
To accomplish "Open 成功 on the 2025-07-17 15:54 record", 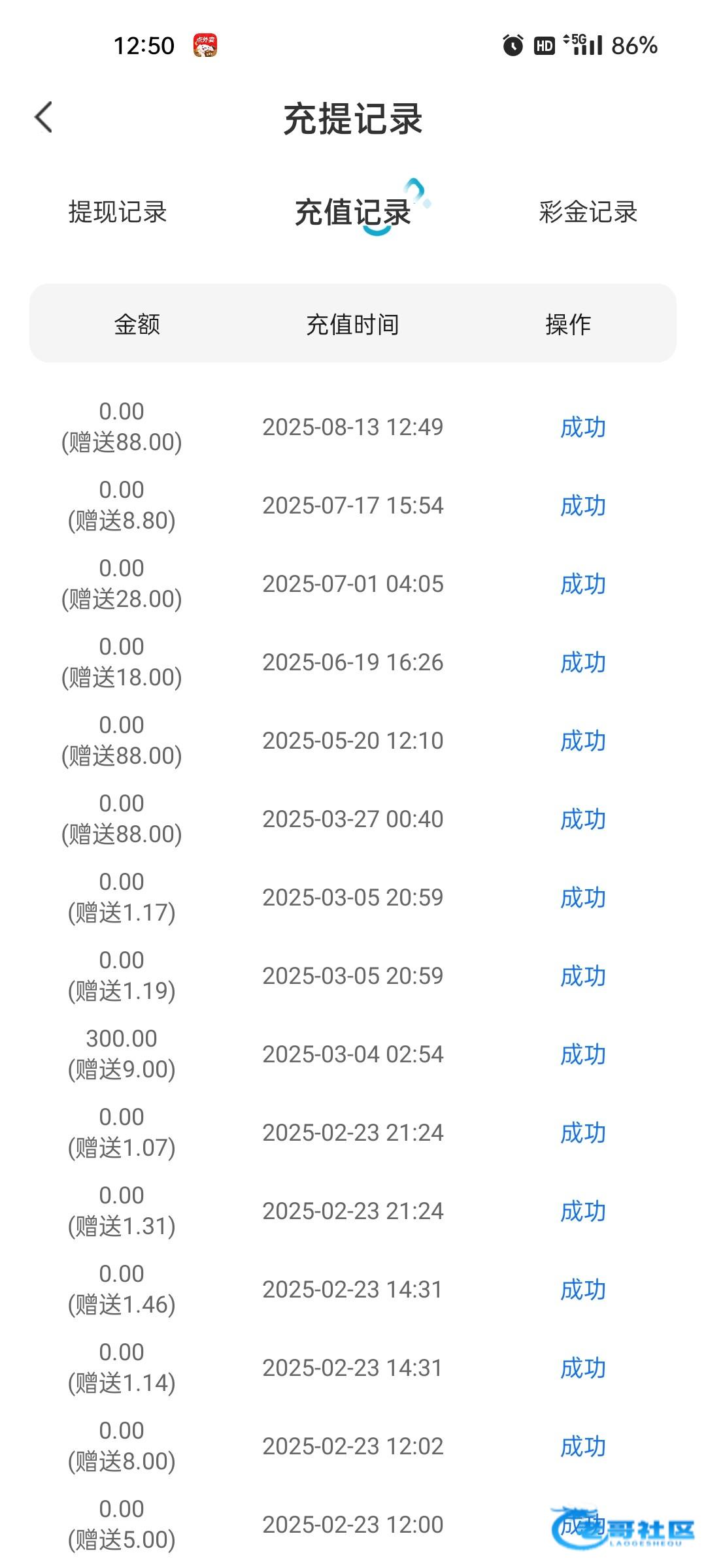I will (582, 506).
